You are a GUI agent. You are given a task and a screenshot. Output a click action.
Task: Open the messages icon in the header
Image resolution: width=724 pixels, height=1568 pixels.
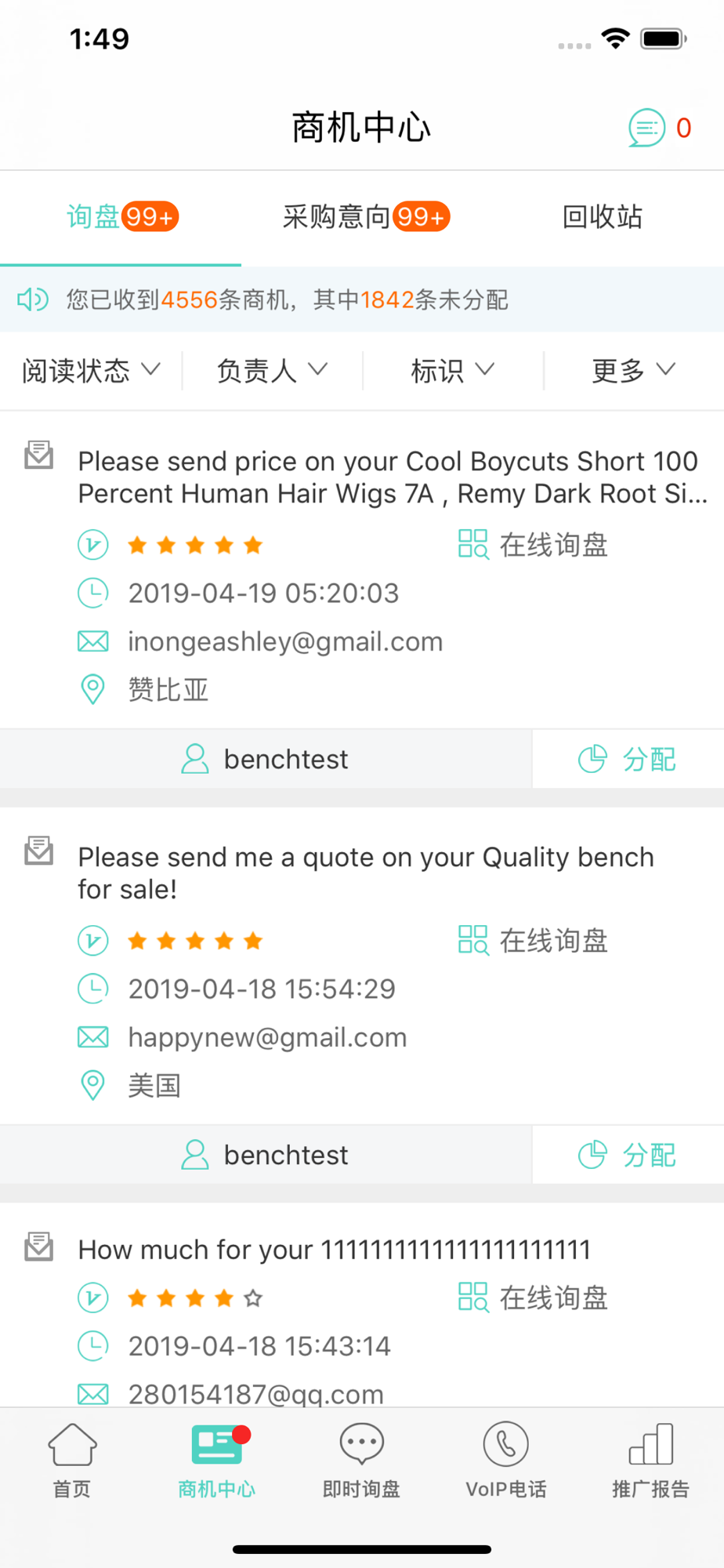[x=647, y=128]
